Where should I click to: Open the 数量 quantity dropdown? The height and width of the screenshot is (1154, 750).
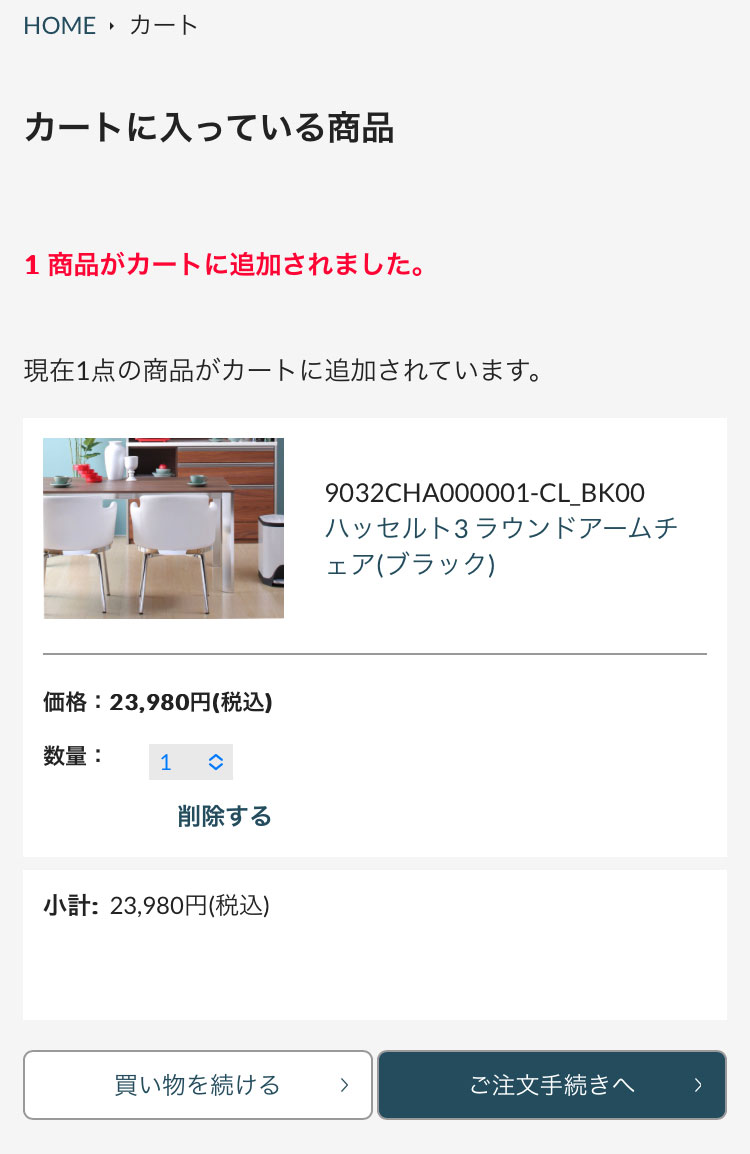(x=191, y=762)
